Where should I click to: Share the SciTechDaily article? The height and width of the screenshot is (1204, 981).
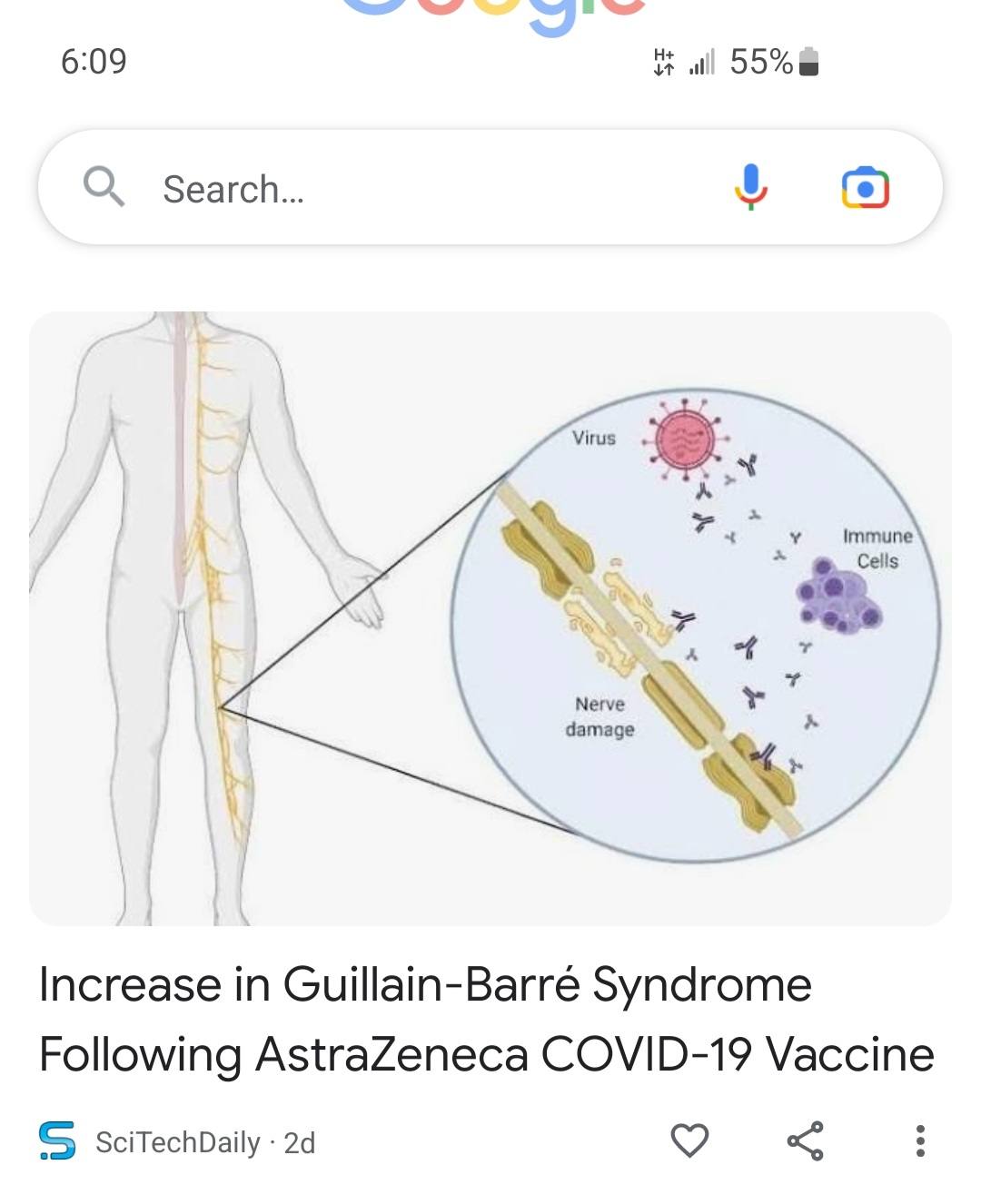(x=805, y=1140)
